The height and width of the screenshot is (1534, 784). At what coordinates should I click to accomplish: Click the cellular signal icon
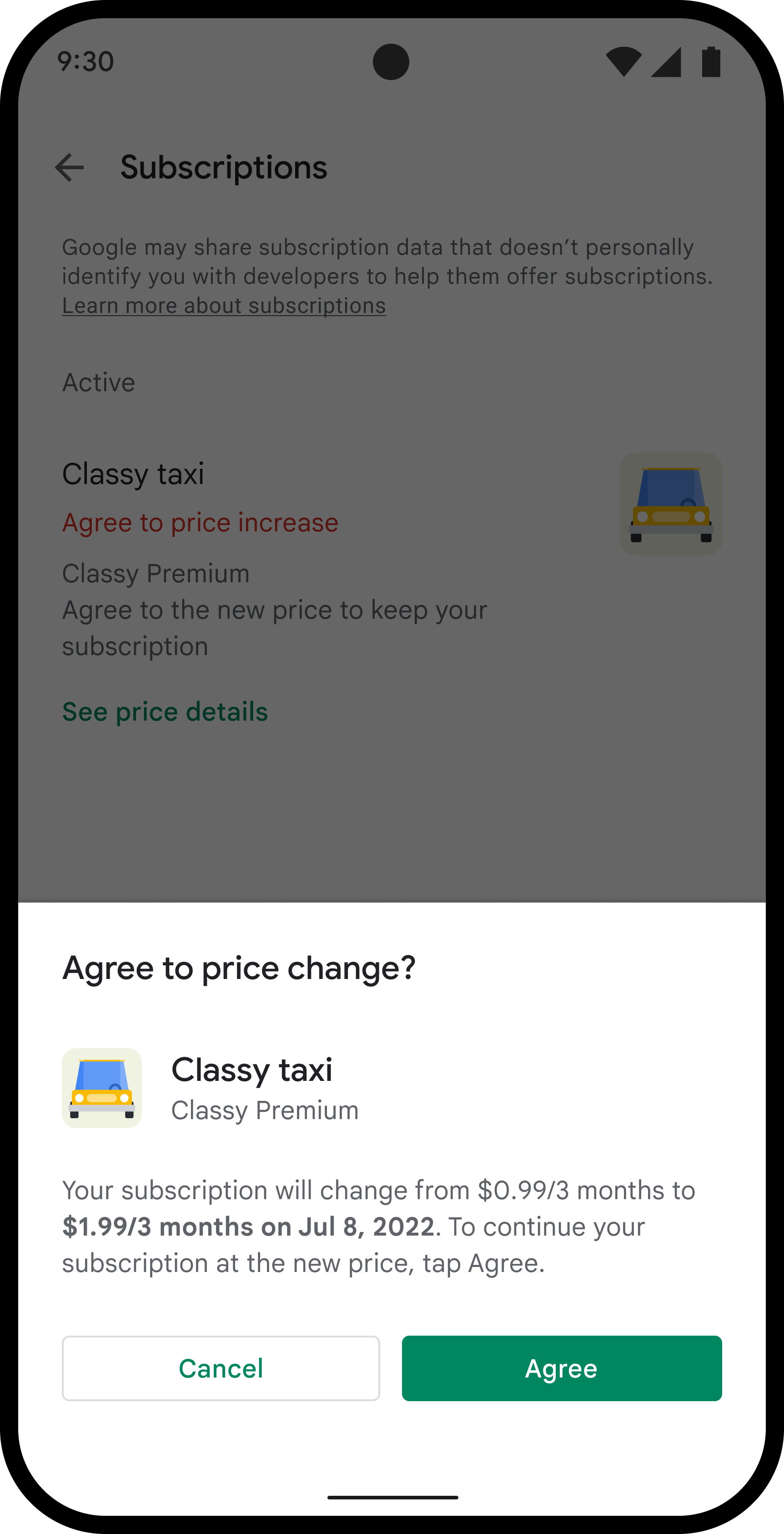(x=666, y=61)
